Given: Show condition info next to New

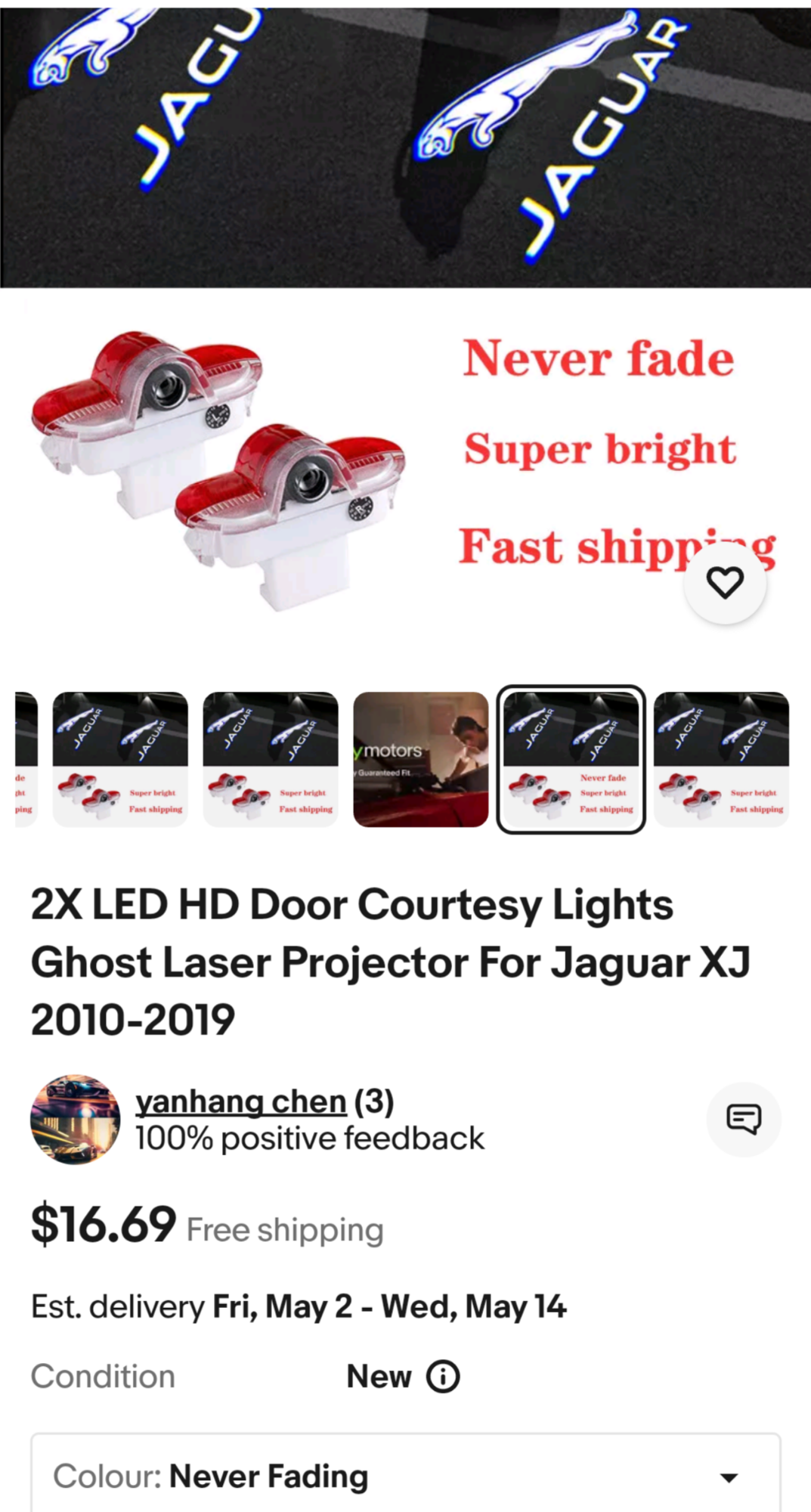Looking at the screenshot, I should pyautogui.click(x=443, y=1377).
